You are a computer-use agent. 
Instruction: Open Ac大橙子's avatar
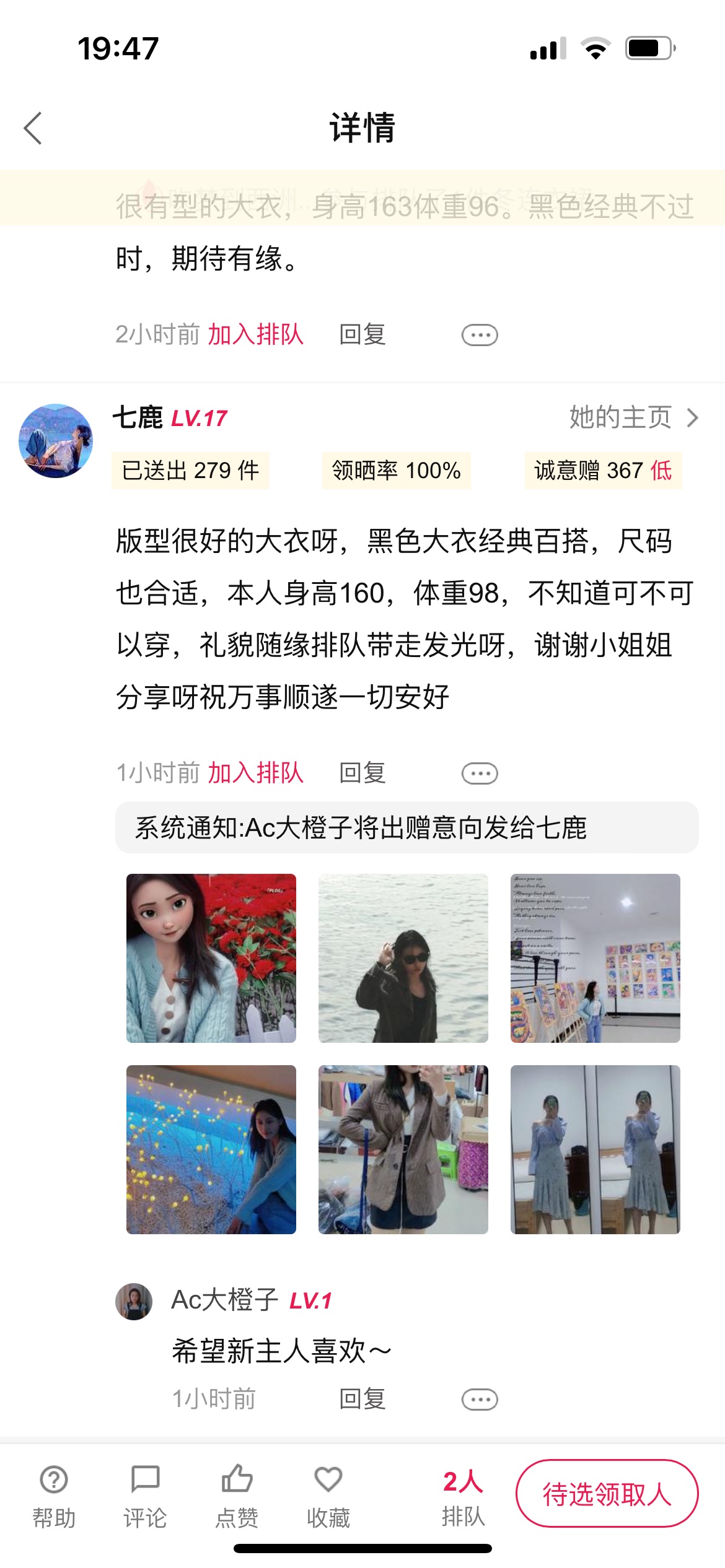click(x=134, y=1301)
